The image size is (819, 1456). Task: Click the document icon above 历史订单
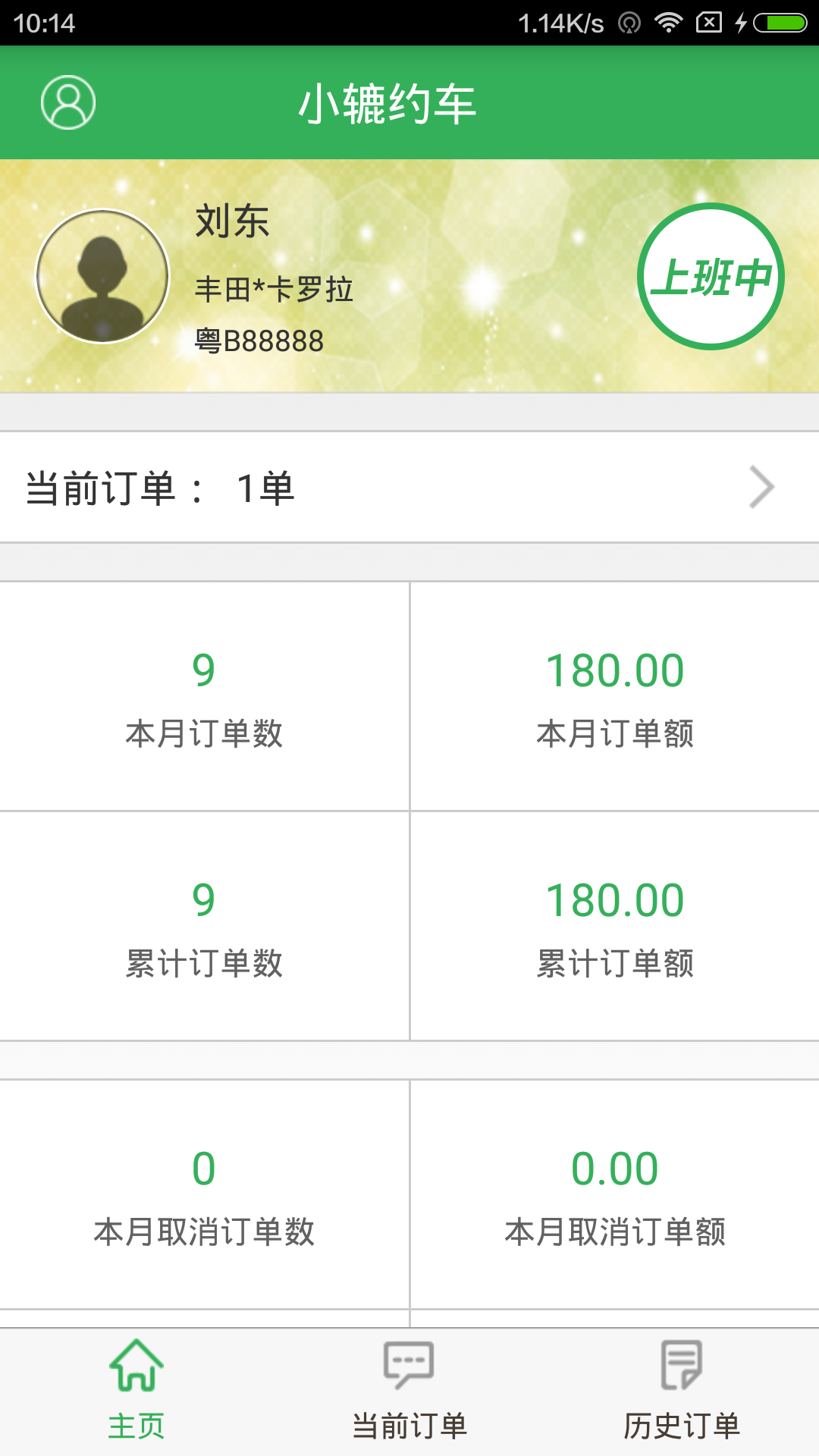pos(680,1365)
